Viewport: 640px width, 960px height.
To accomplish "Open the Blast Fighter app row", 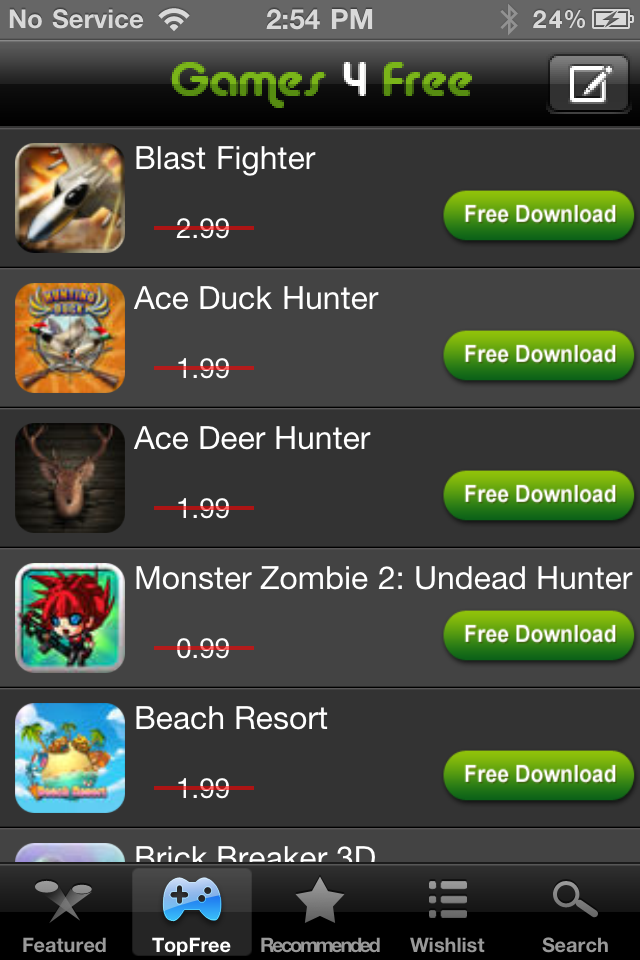I will [225, 160].
